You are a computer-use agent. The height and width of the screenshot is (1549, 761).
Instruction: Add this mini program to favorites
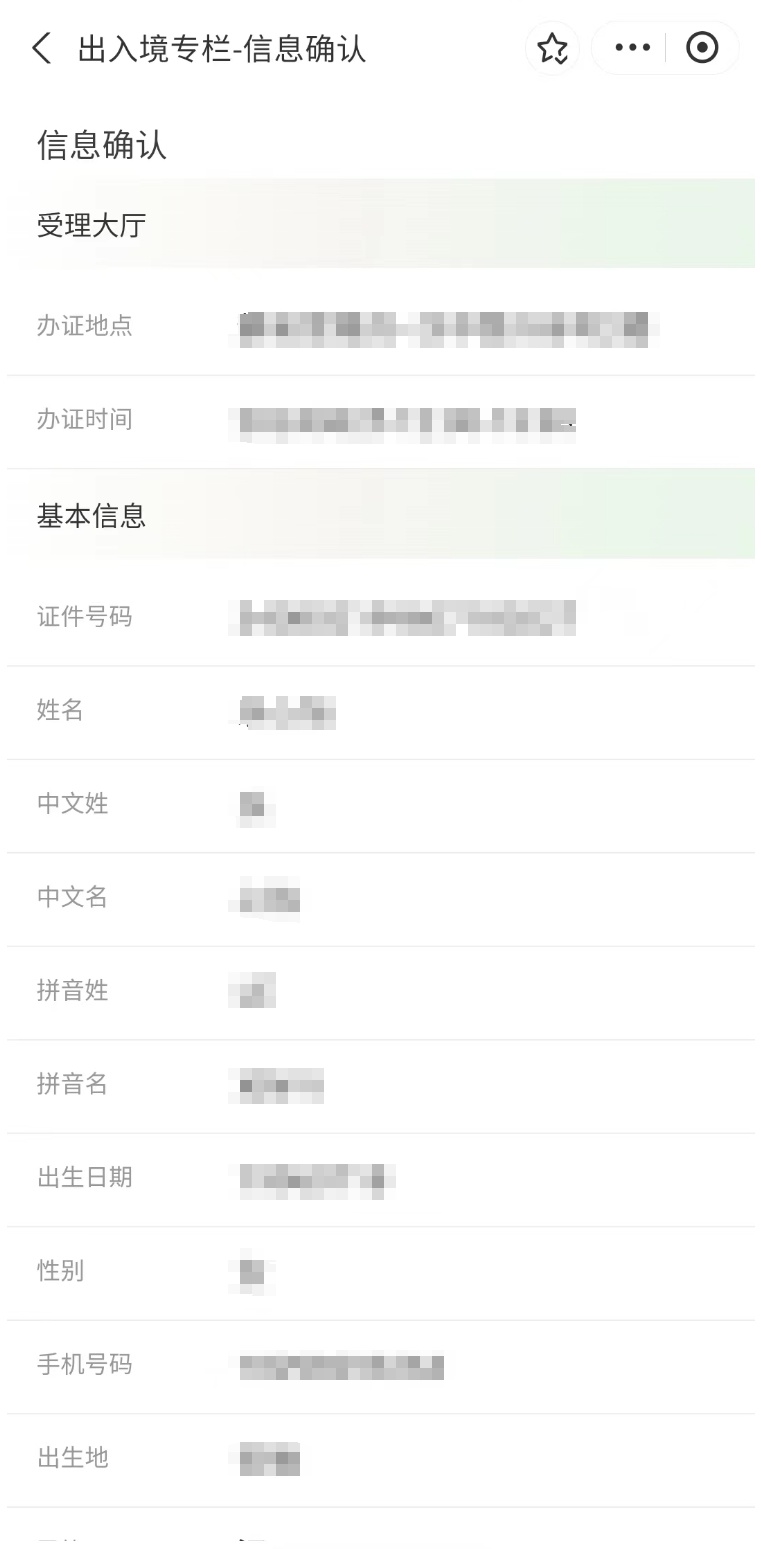pos(553,48)
